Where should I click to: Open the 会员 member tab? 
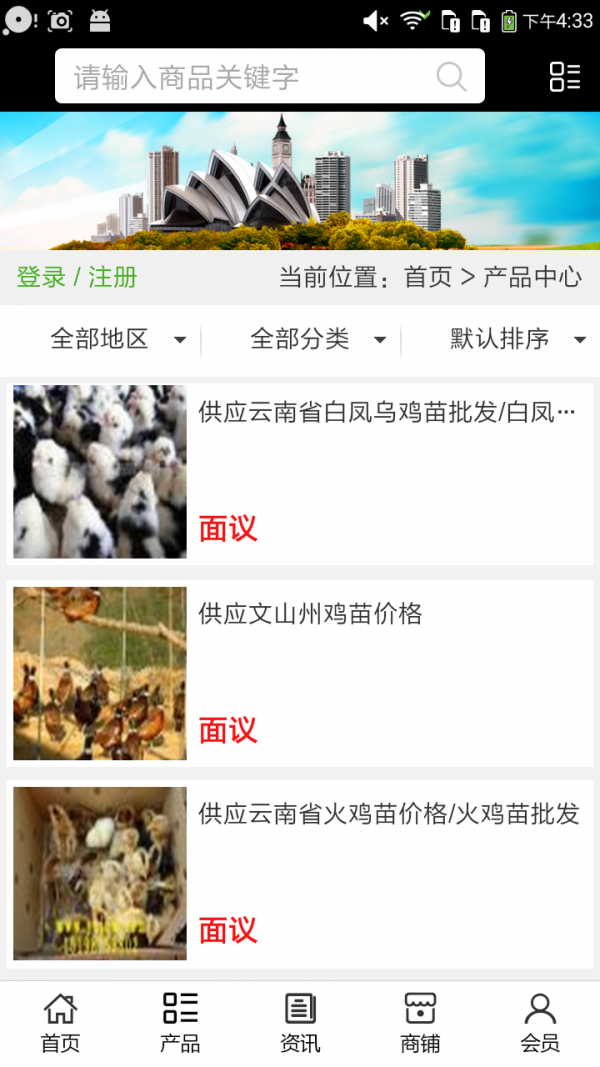click(540, 1022)
